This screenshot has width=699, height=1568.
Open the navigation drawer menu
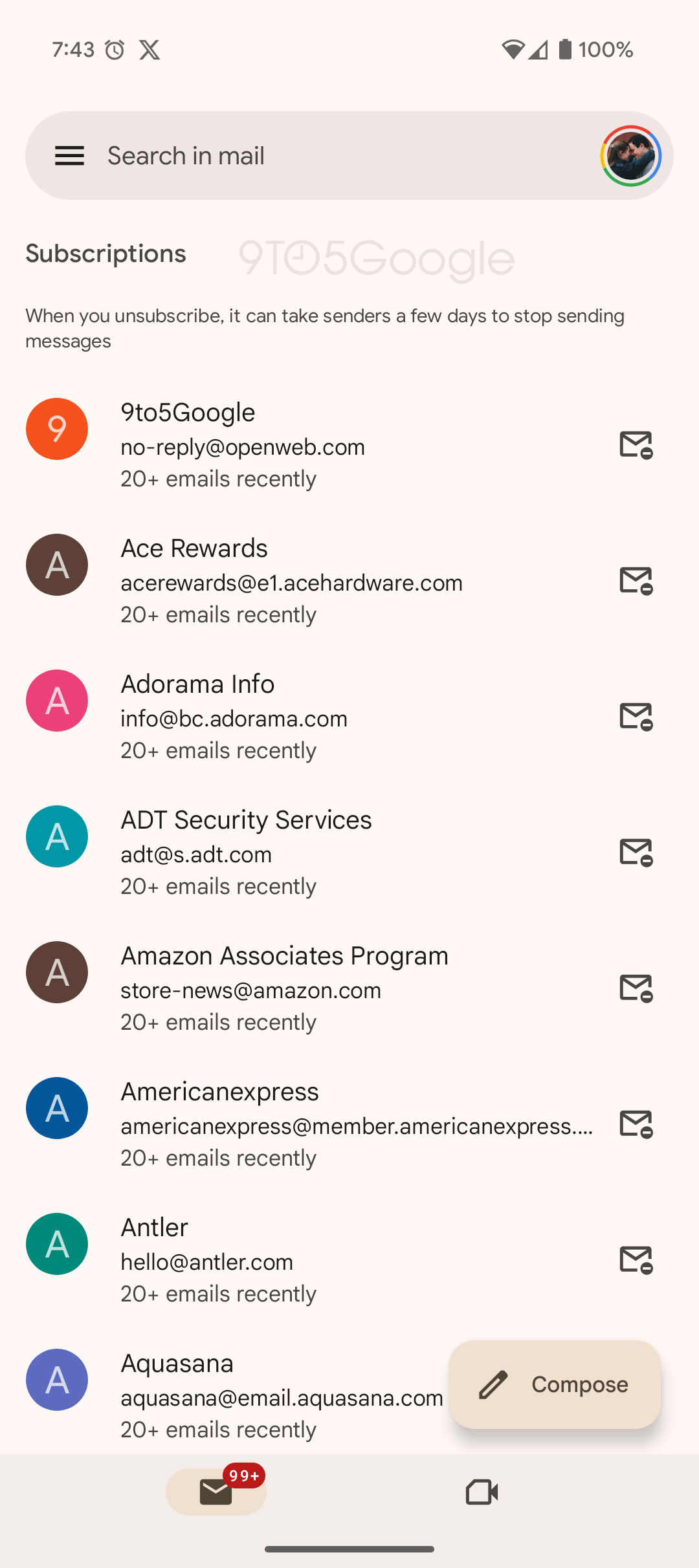point(69,155)
